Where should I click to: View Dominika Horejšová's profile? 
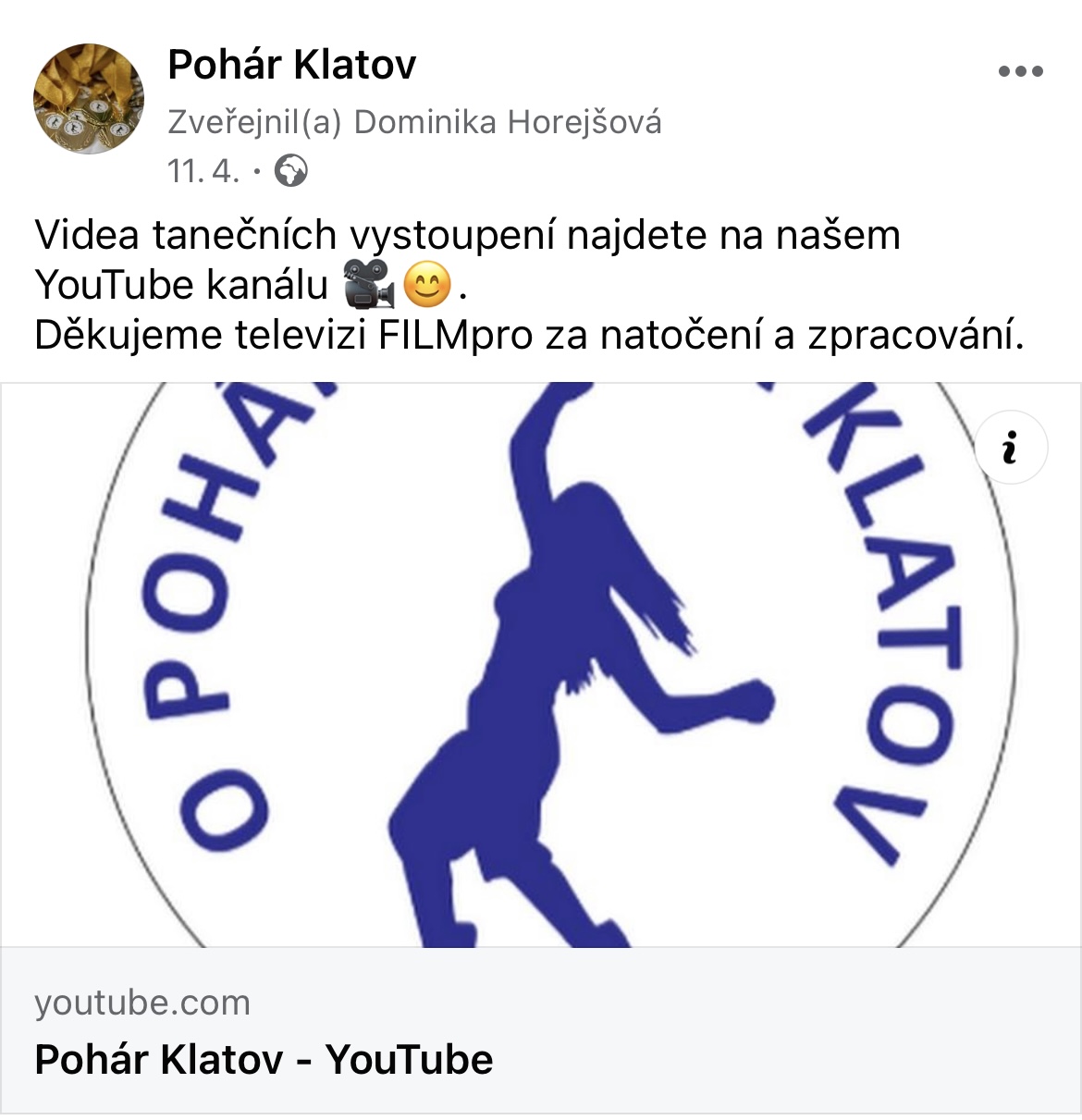pyautogui.click(x=507, y=122)
